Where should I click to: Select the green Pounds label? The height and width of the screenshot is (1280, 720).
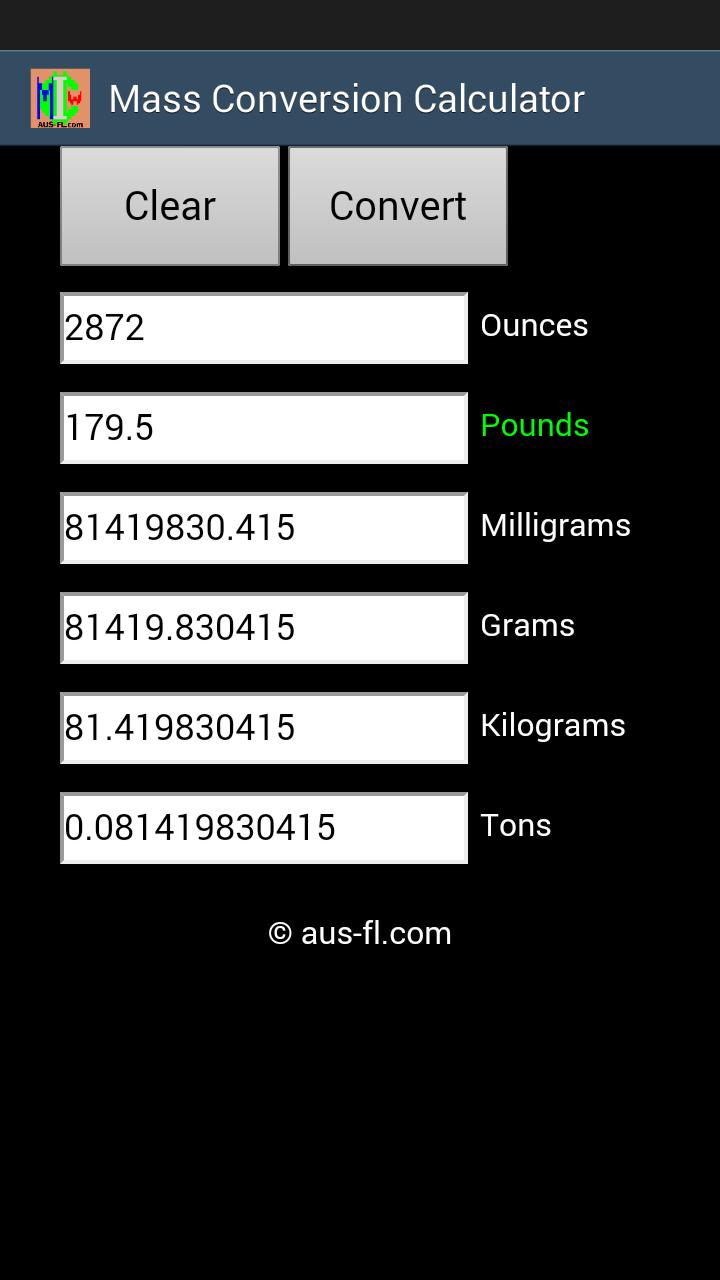tap(534, 425)
